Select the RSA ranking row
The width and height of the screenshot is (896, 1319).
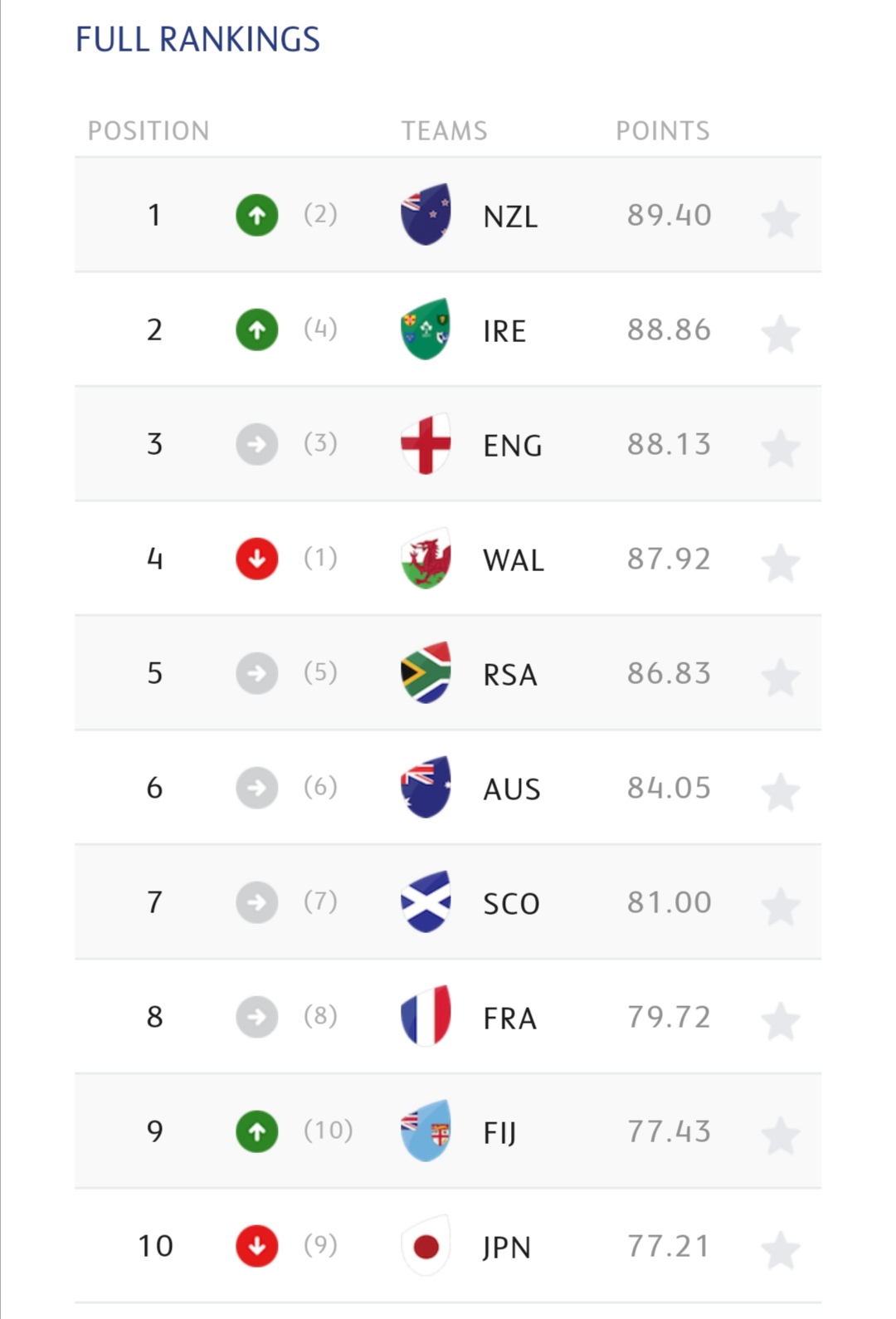509,674
